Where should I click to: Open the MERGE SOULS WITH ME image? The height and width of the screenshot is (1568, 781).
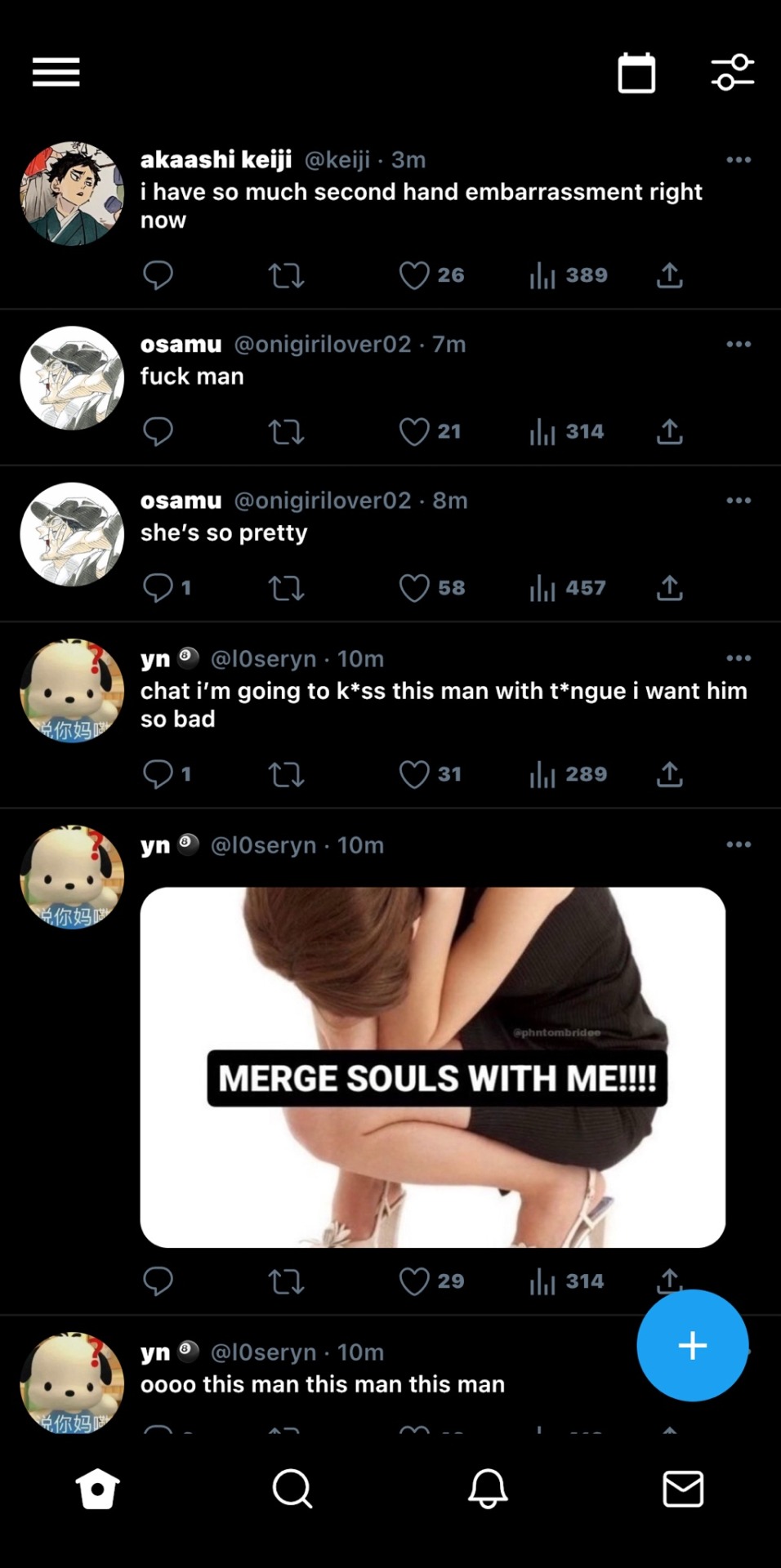pyautogui.click(x=432, y=1067)
